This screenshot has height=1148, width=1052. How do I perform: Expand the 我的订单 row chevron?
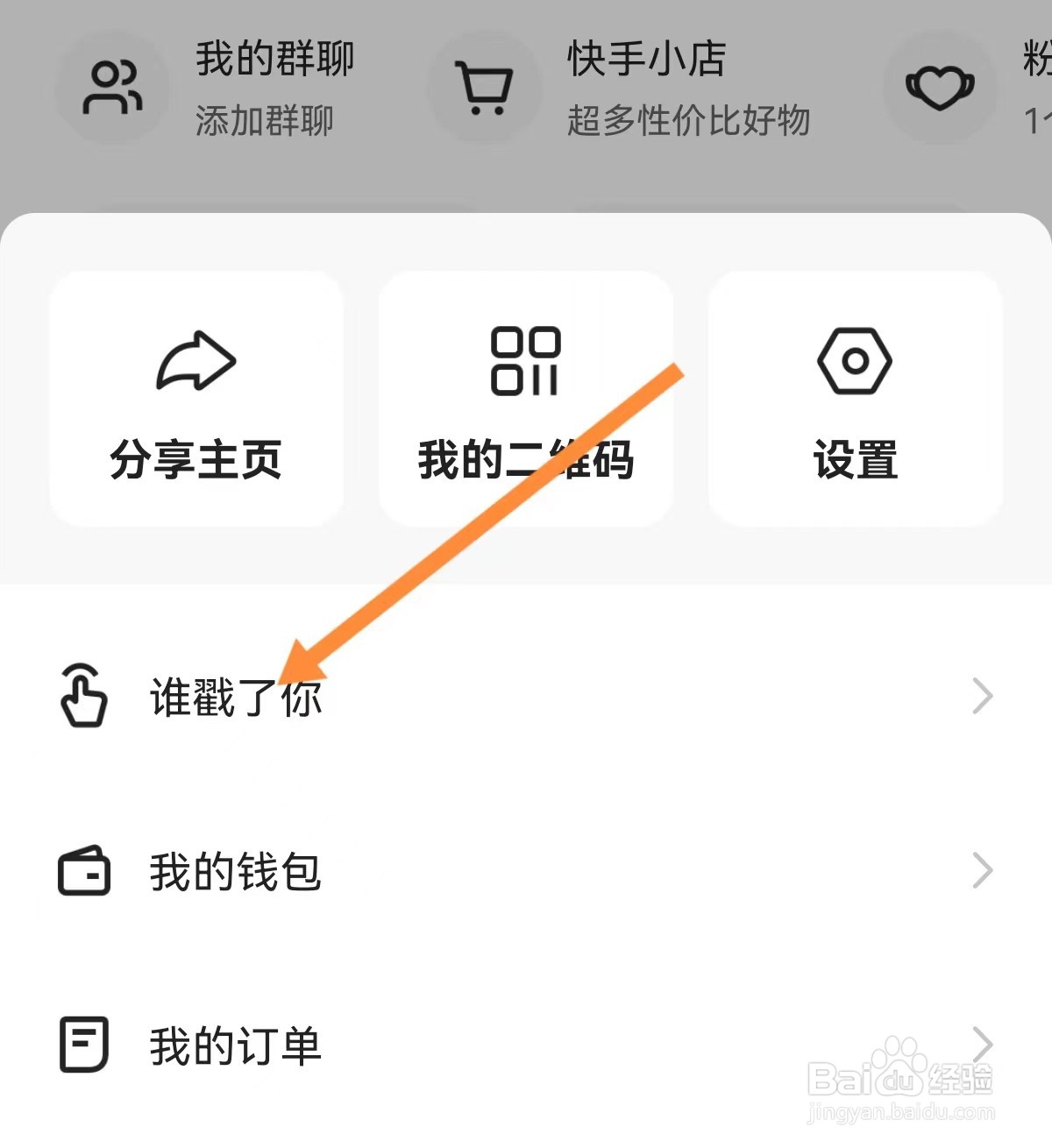(x=982, y=1043)
